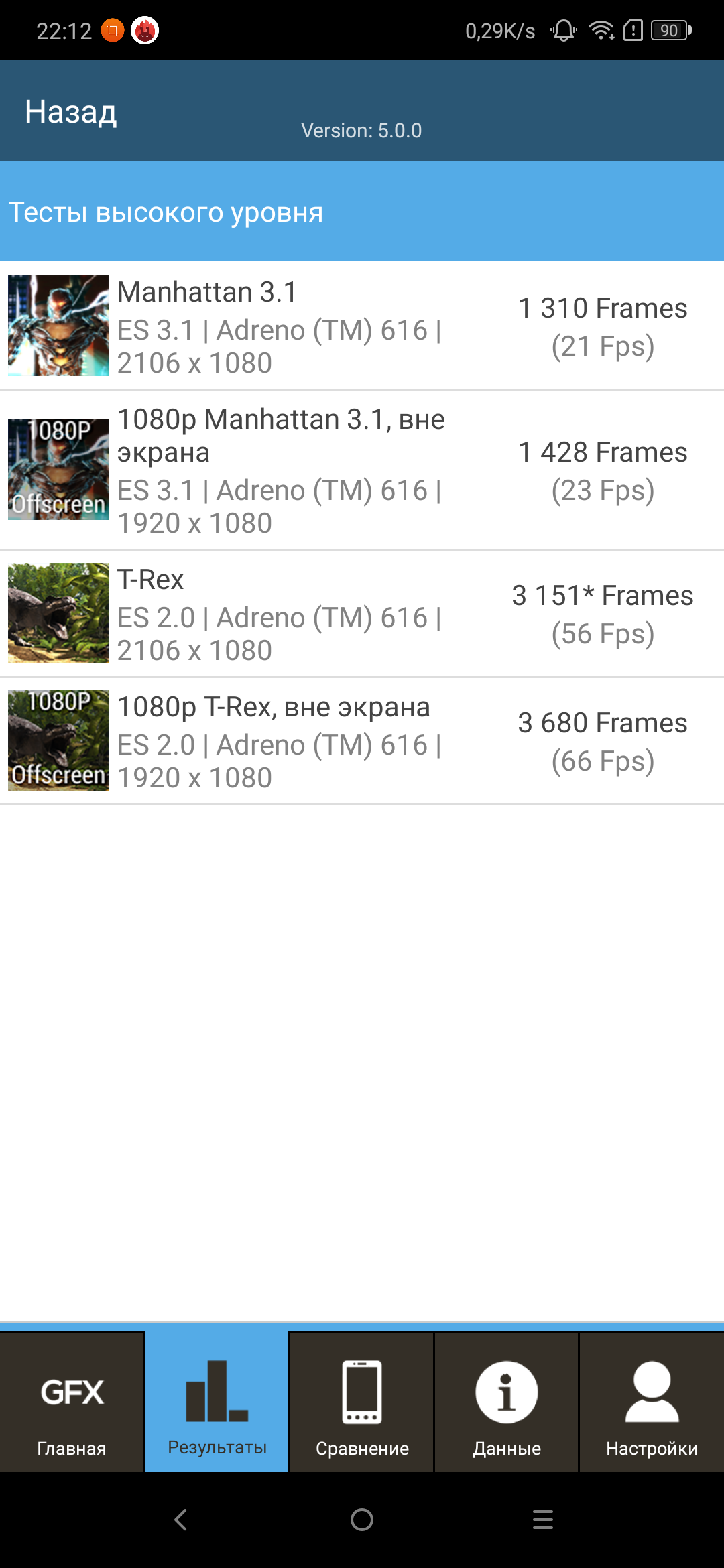Tap the system back arrow
The width and height of the screenshot is (724, 1568).
click(180, 1520)
